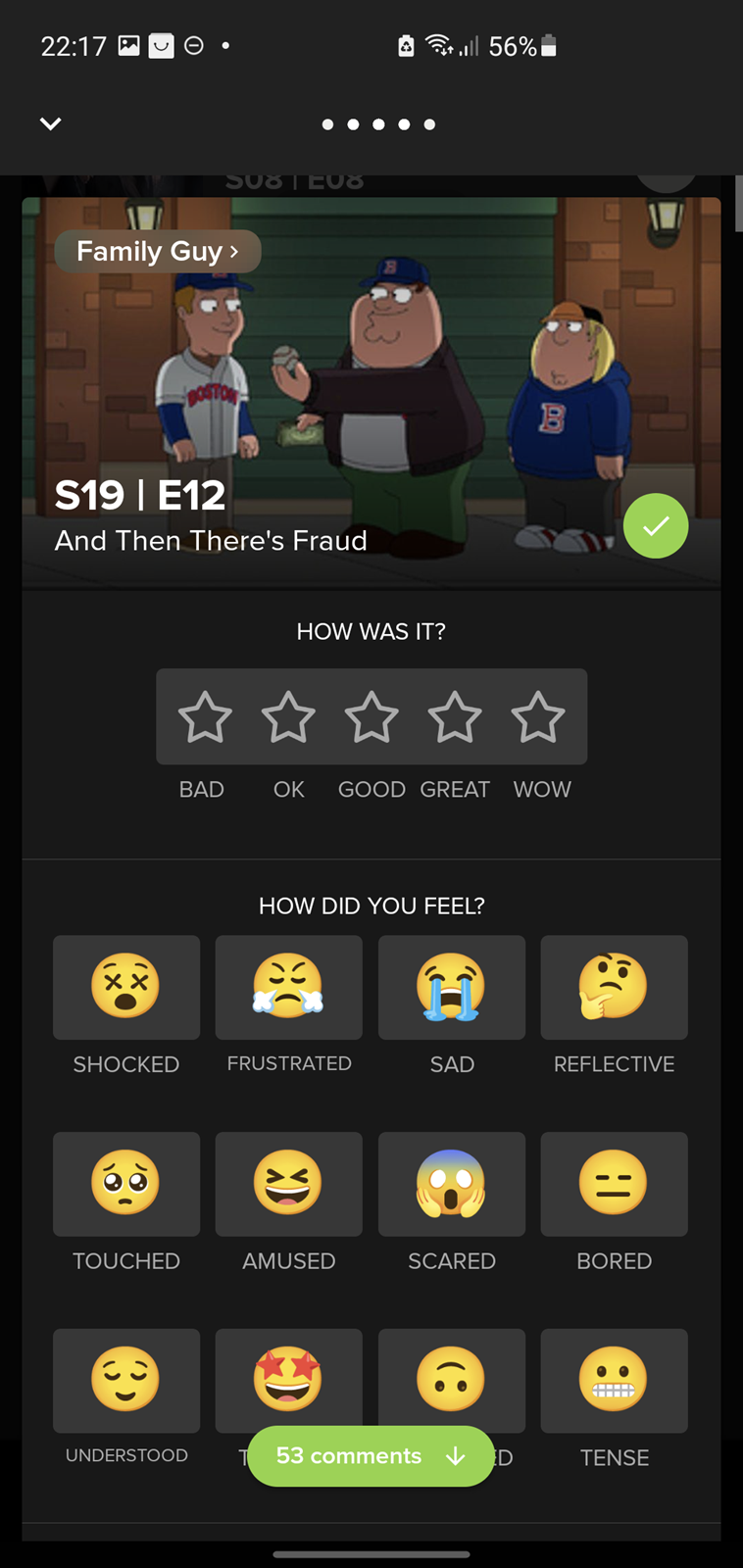743x1568 pixels.
Task: Rate the episode one star BAD
Action: coord(205,717)
